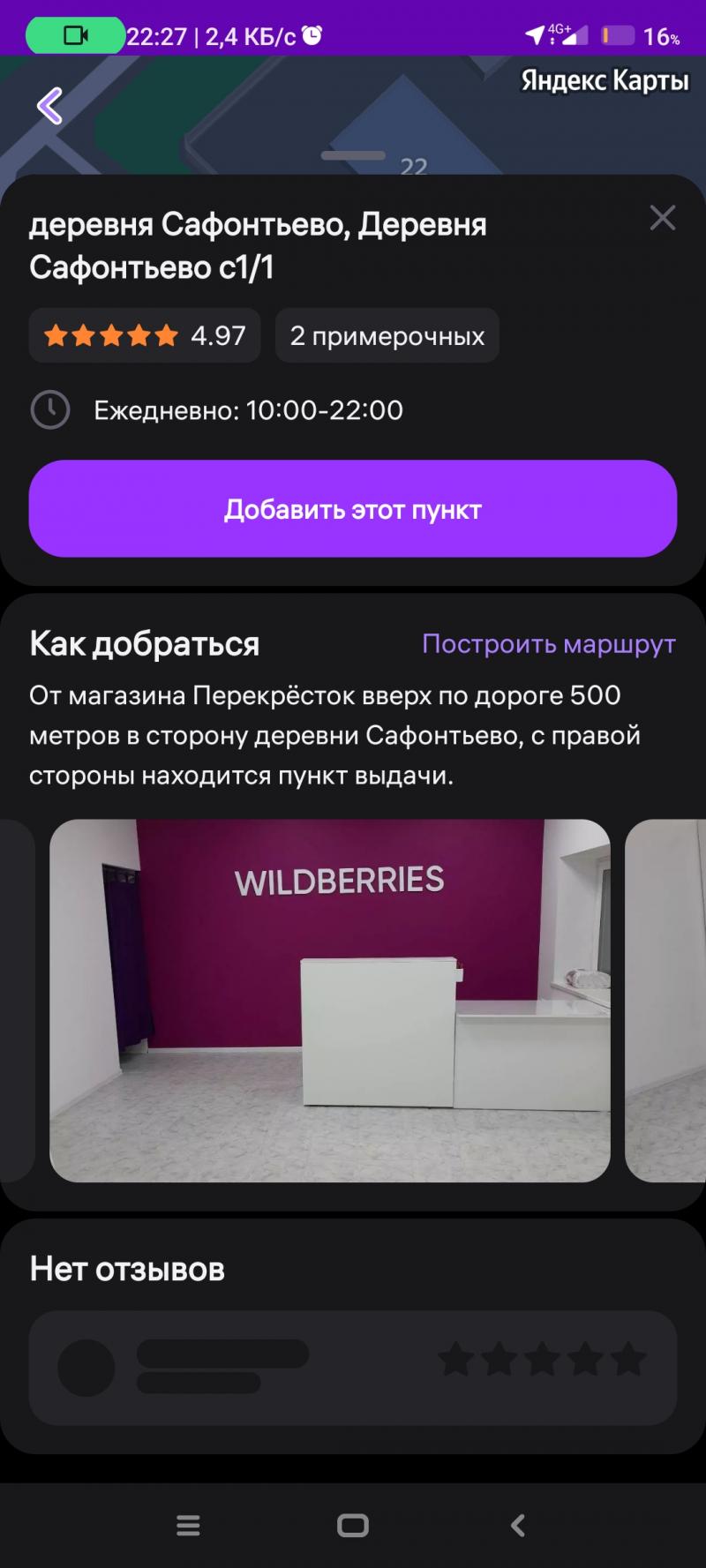
Task: Open the Wildberries pickup point photo
Action: (x=329, y=1000)
